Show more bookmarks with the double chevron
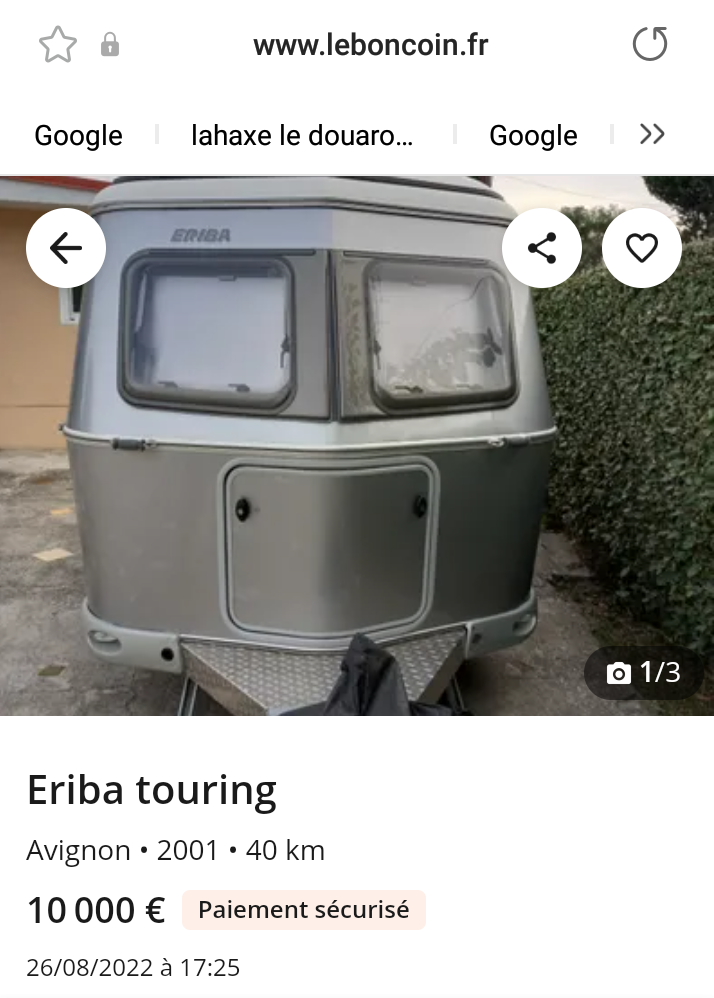Image resolution: width=714 pixels, height=998 pixels. [x=652, y=134]
